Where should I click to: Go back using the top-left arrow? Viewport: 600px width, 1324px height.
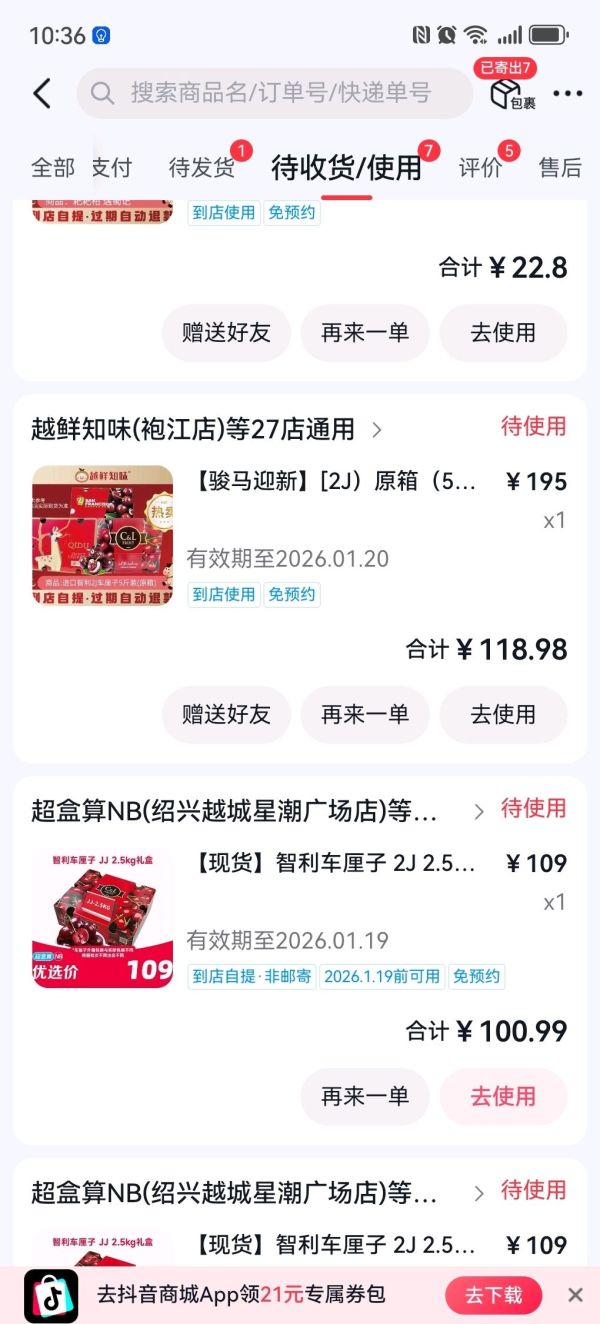pos(41,94)
